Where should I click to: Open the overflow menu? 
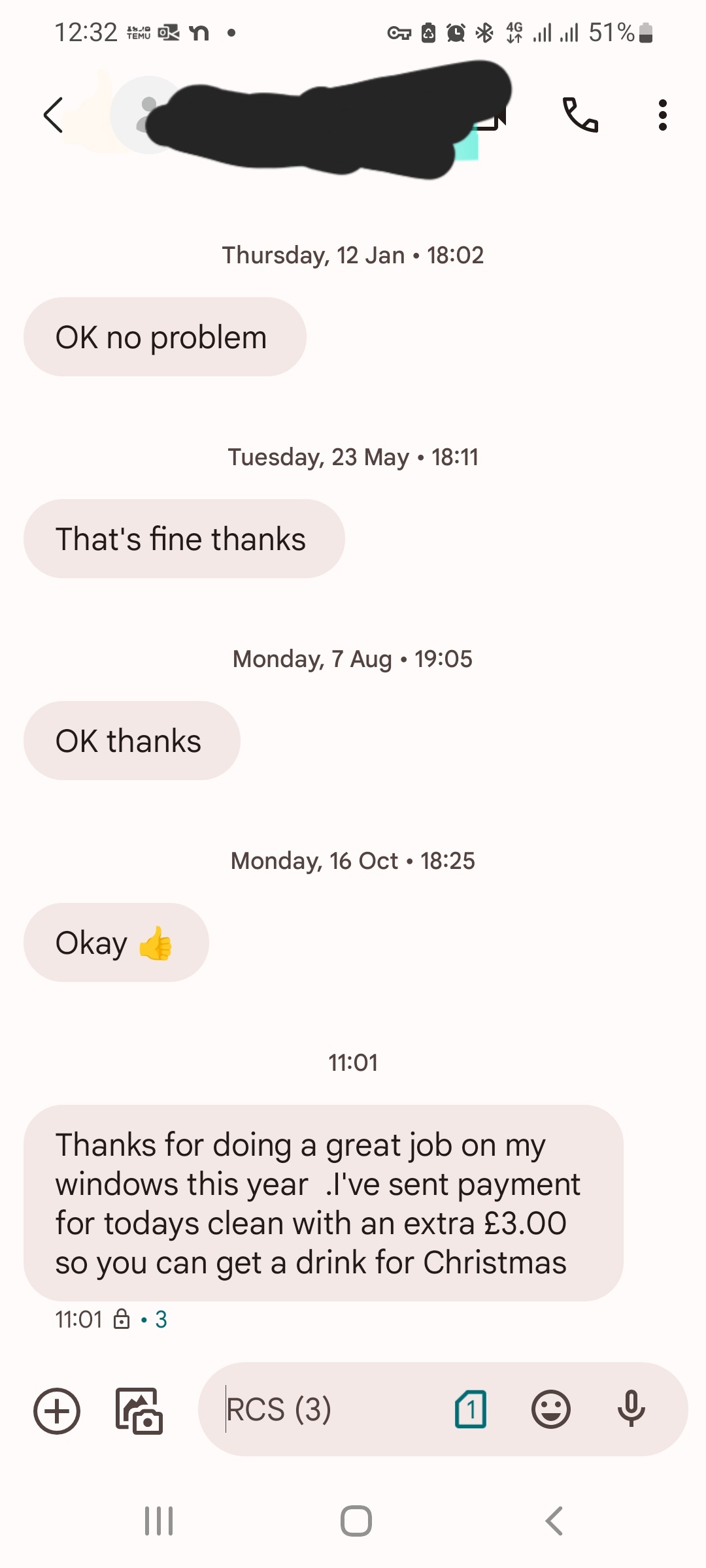click(x=662, y=115)
